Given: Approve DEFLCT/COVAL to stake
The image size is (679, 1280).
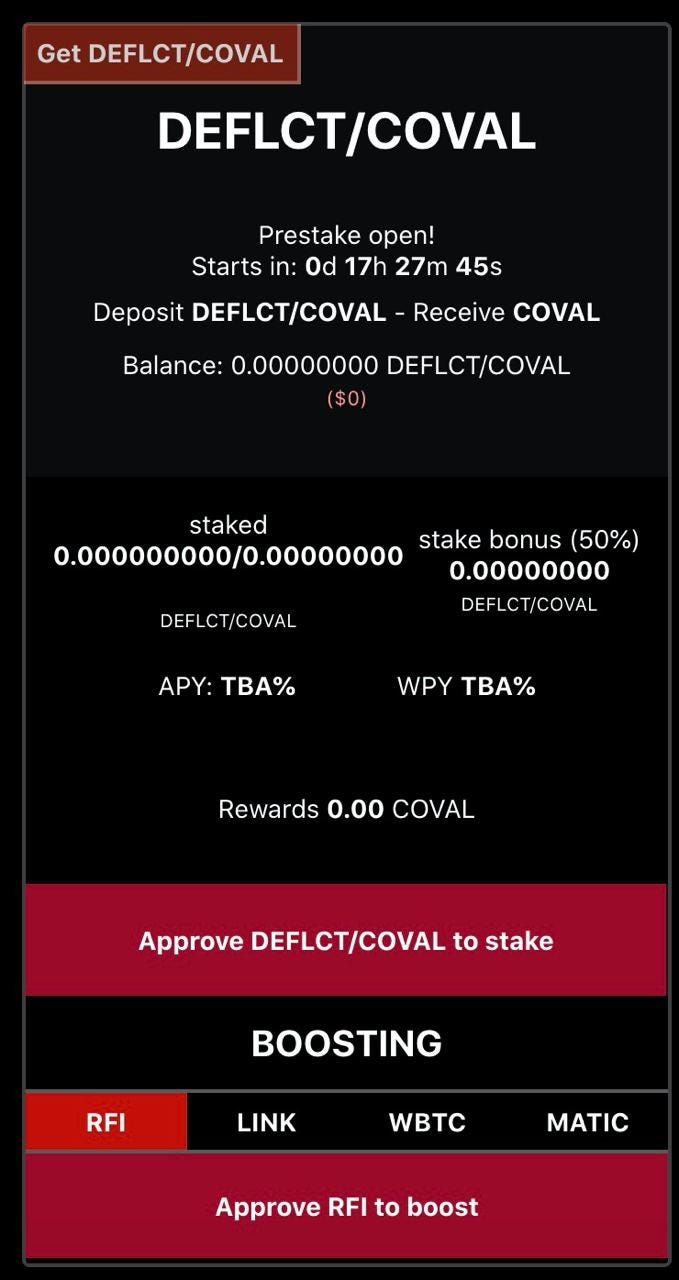Looking at the screenshot, I should [x=345, y=940].
